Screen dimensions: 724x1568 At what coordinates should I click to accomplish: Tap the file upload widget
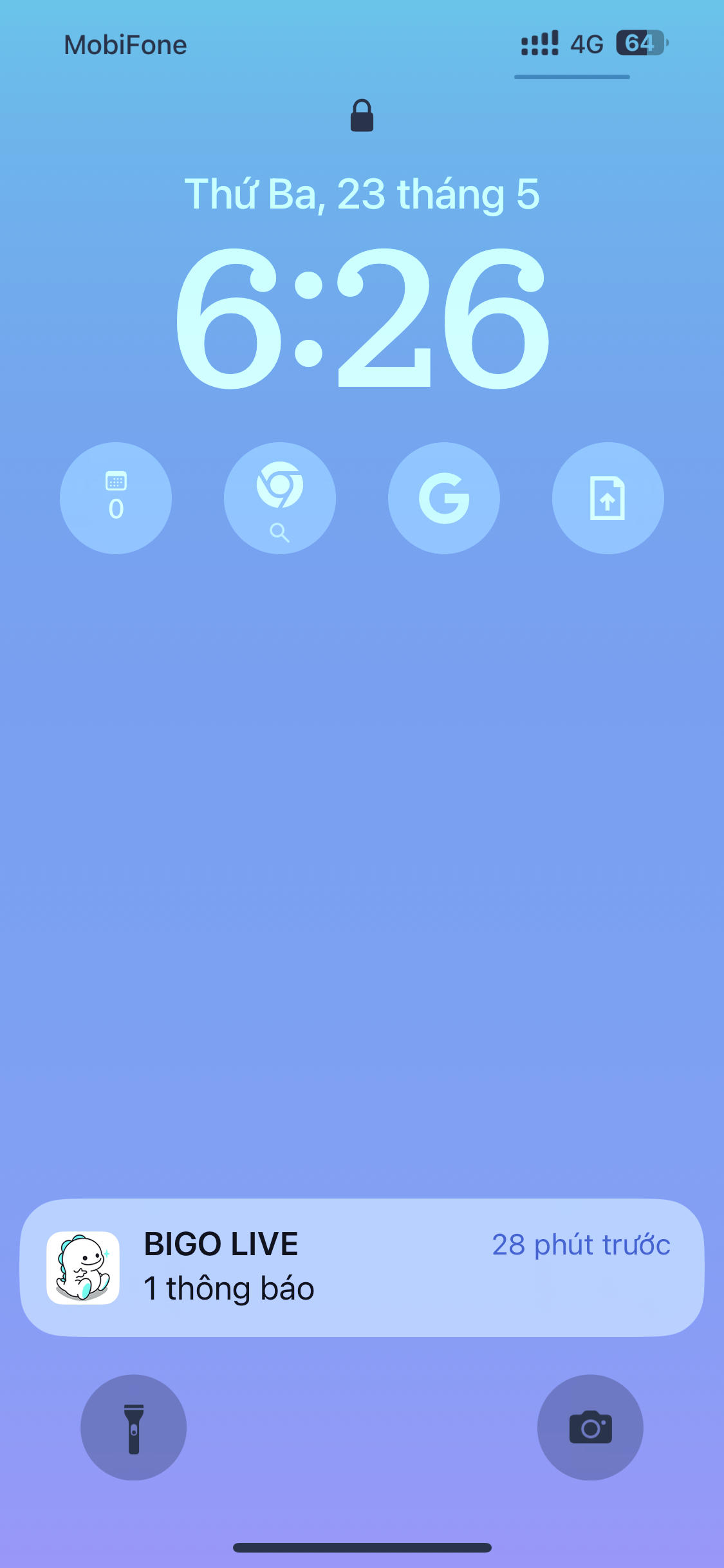(608, 498)
